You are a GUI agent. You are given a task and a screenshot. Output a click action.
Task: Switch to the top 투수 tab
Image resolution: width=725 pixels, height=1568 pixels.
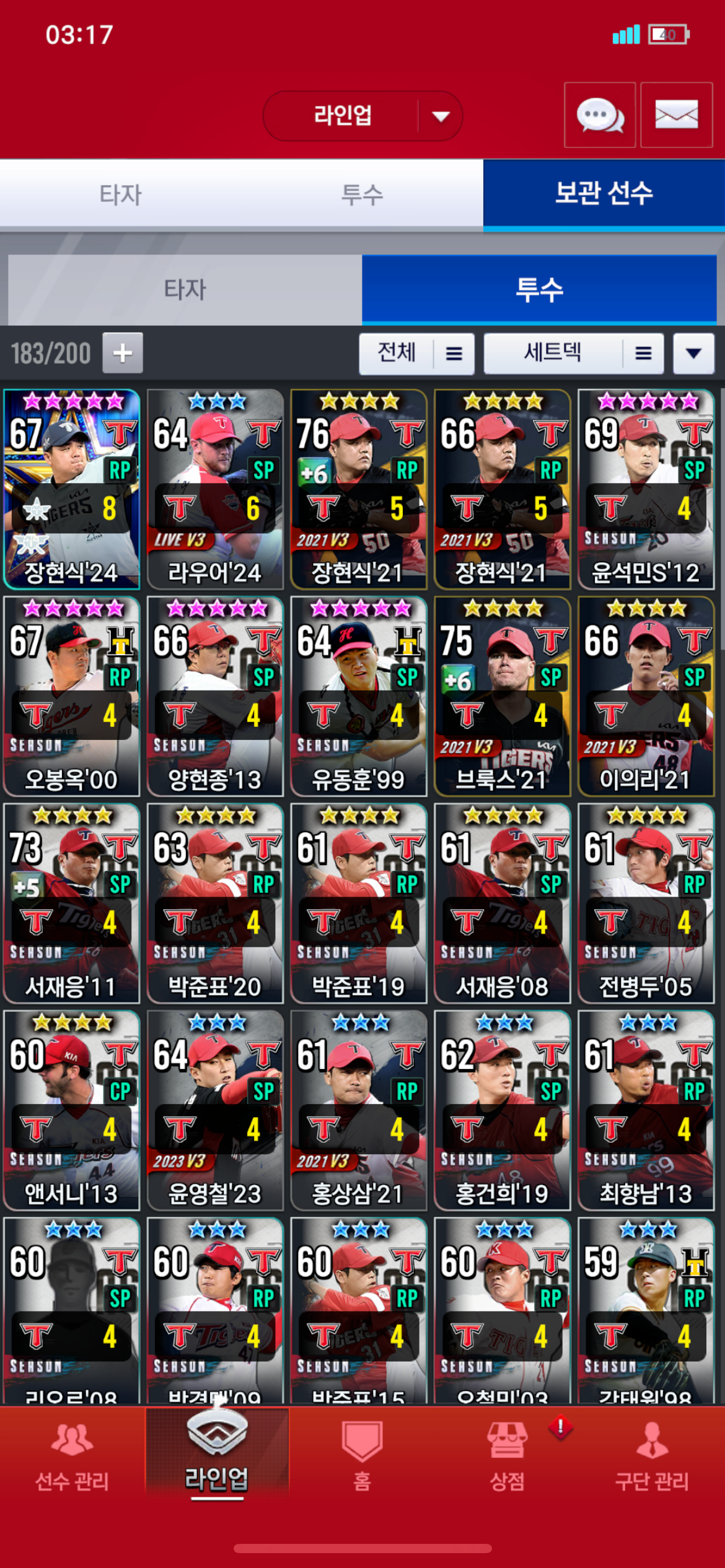click(362, 194)
